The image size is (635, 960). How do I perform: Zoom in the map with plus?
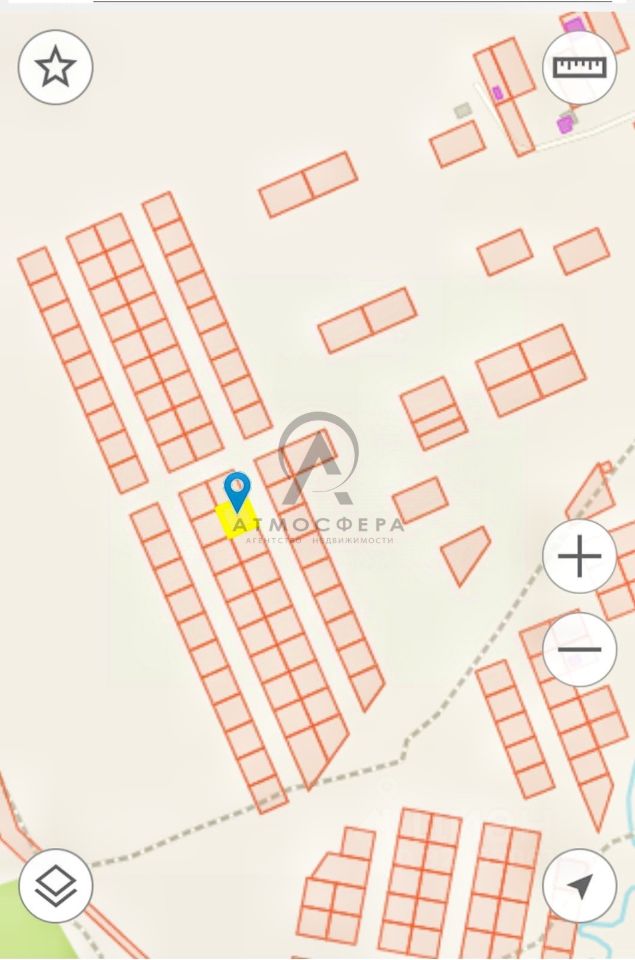pyautogui.click(x=579, y=556)
